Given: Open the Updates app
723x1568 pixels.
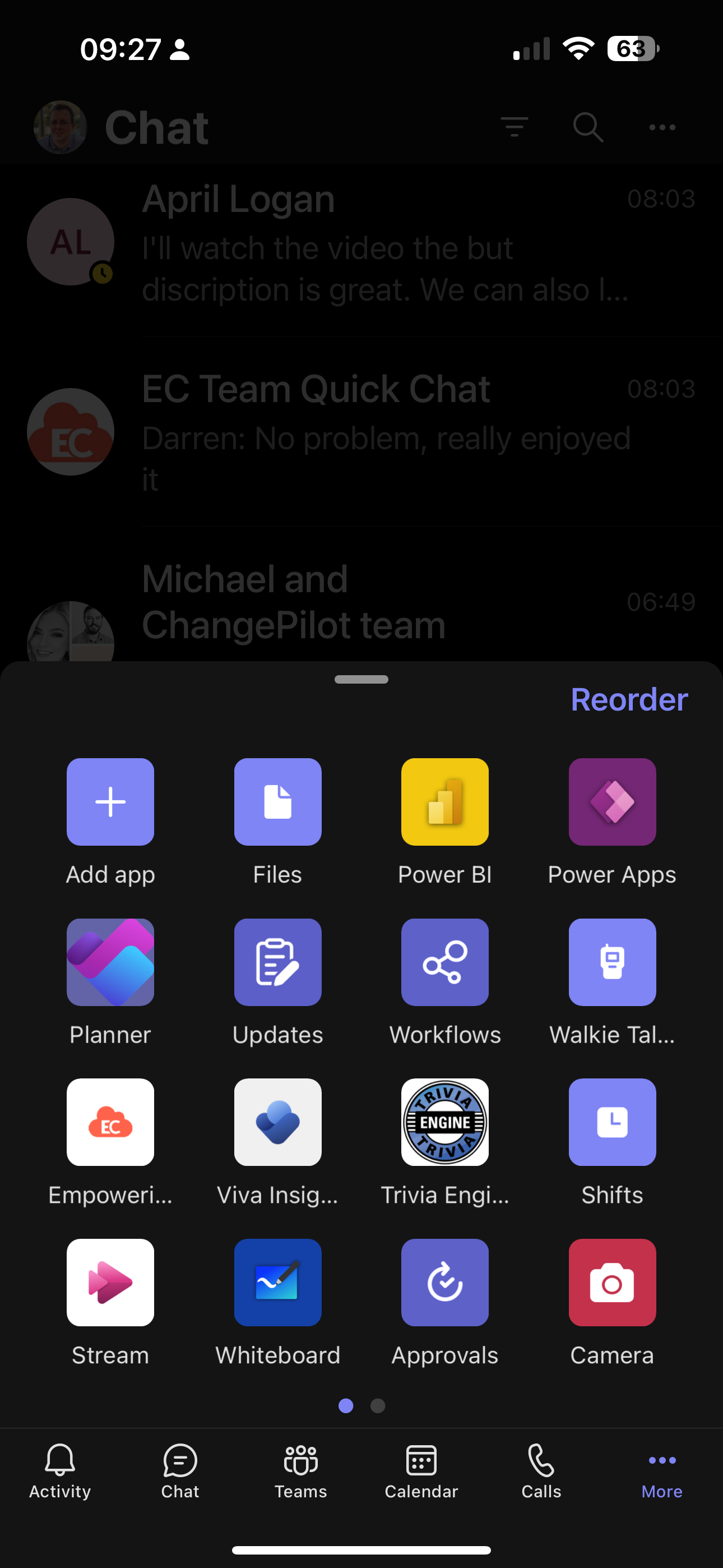Looking at the screenshot, I should [x=277, y=962].
